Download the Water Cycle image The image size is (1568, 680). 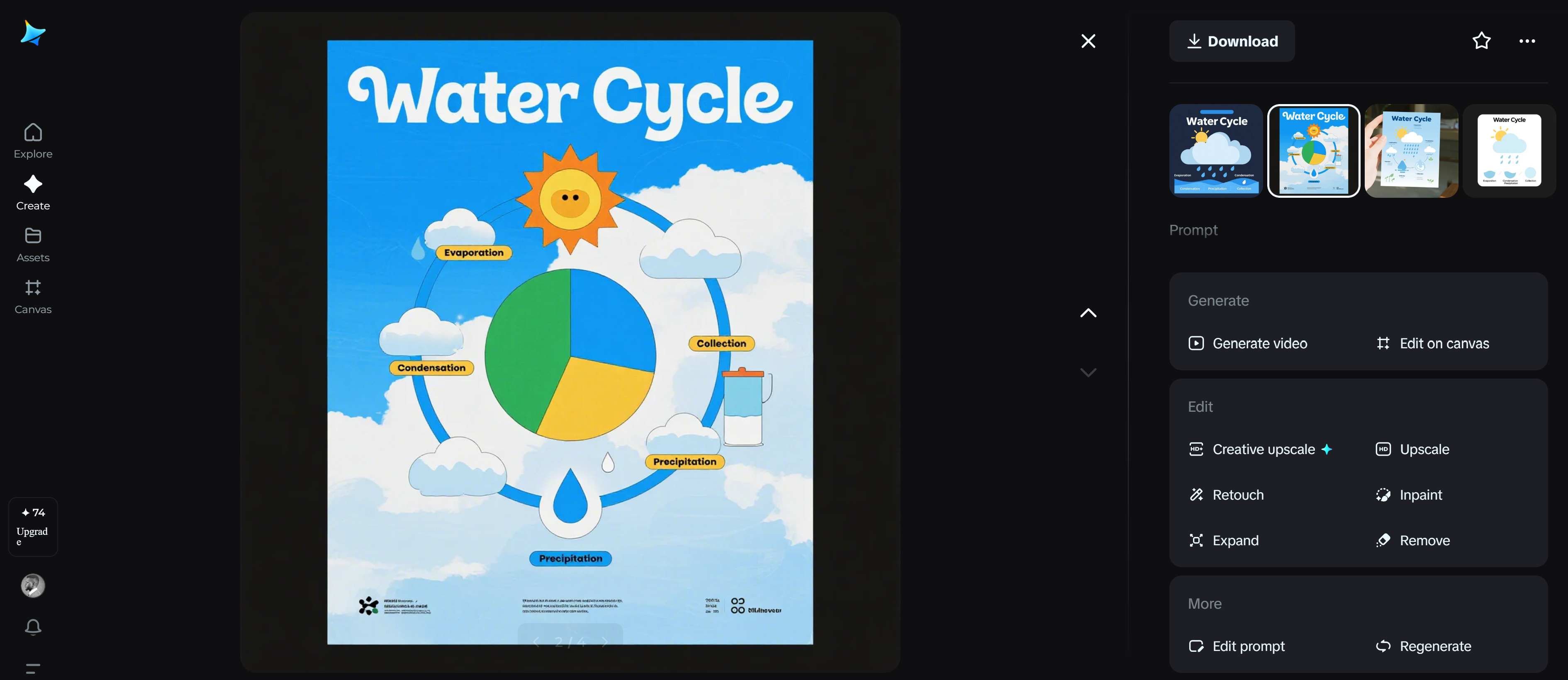tap(1232, 41)
